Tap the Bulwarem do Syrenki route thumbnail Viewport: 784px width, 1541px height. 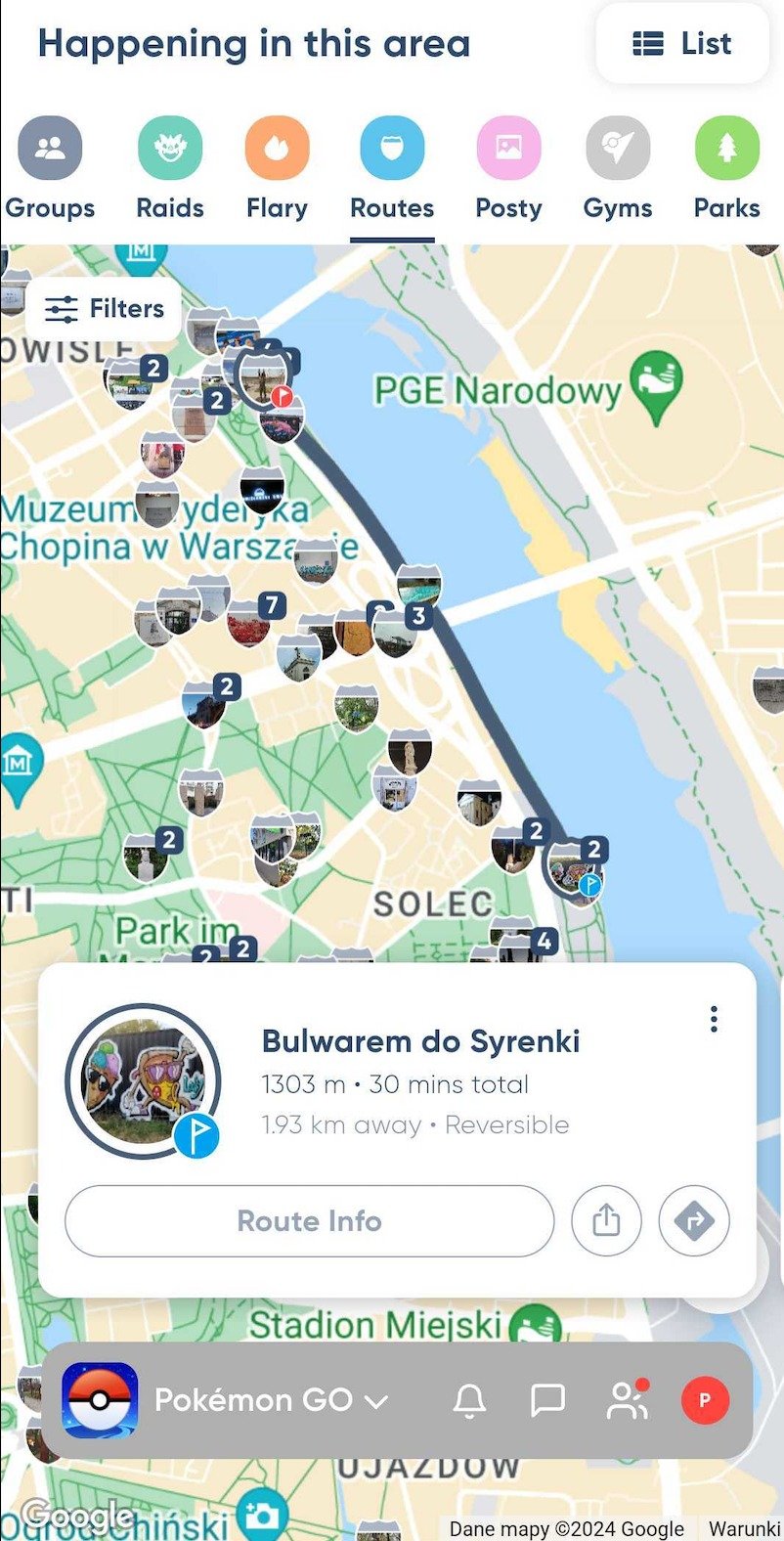(144, 1081)
